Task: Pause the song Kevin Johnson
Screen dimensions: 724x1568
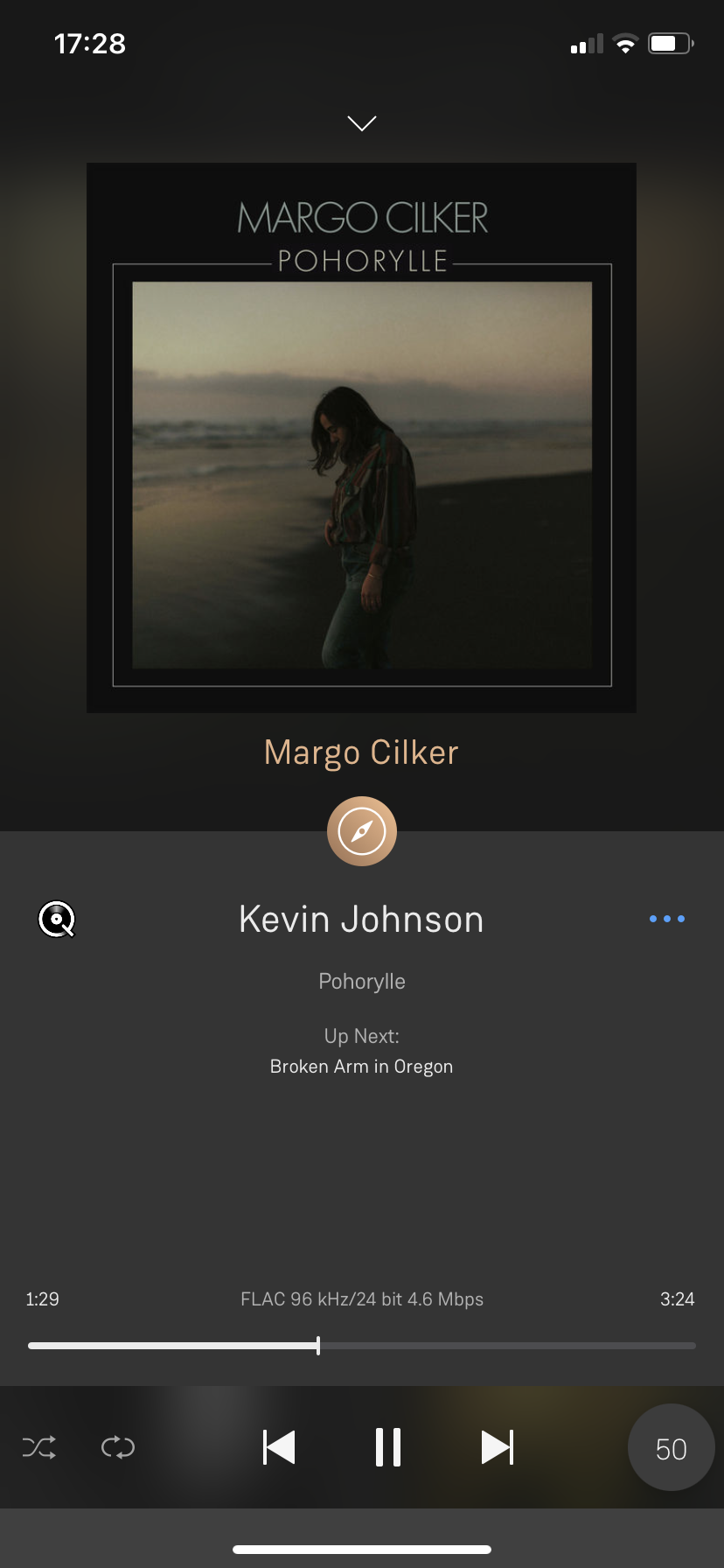Action: coord(387,1447)
